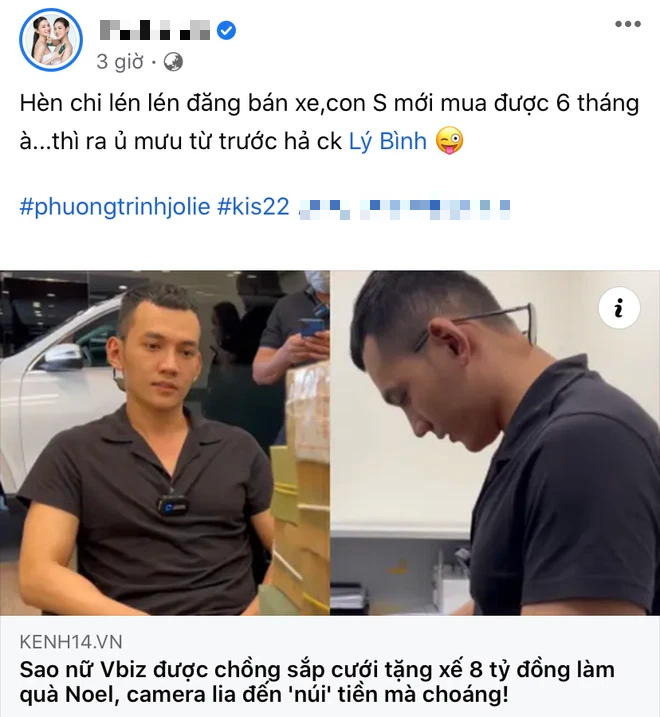
Task: Open the #kis22 hashtag
Action: click(255, 207)
